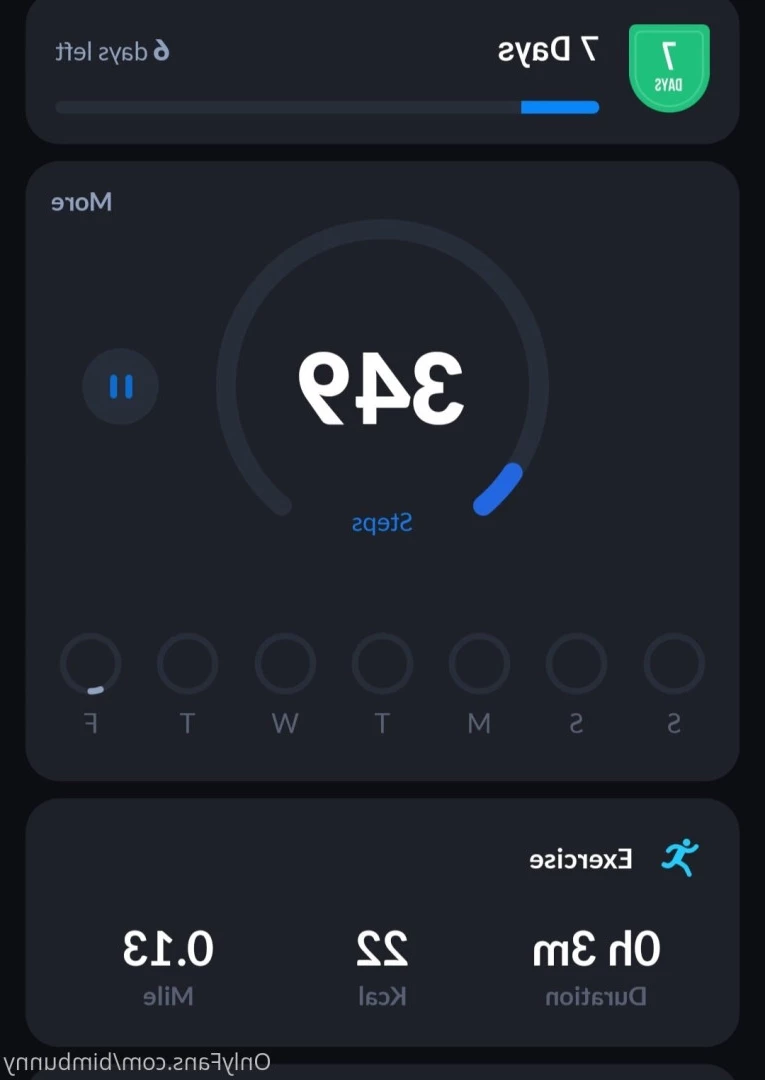
Task: Select the Monday progress circle
Action: (x=479, y=664)
